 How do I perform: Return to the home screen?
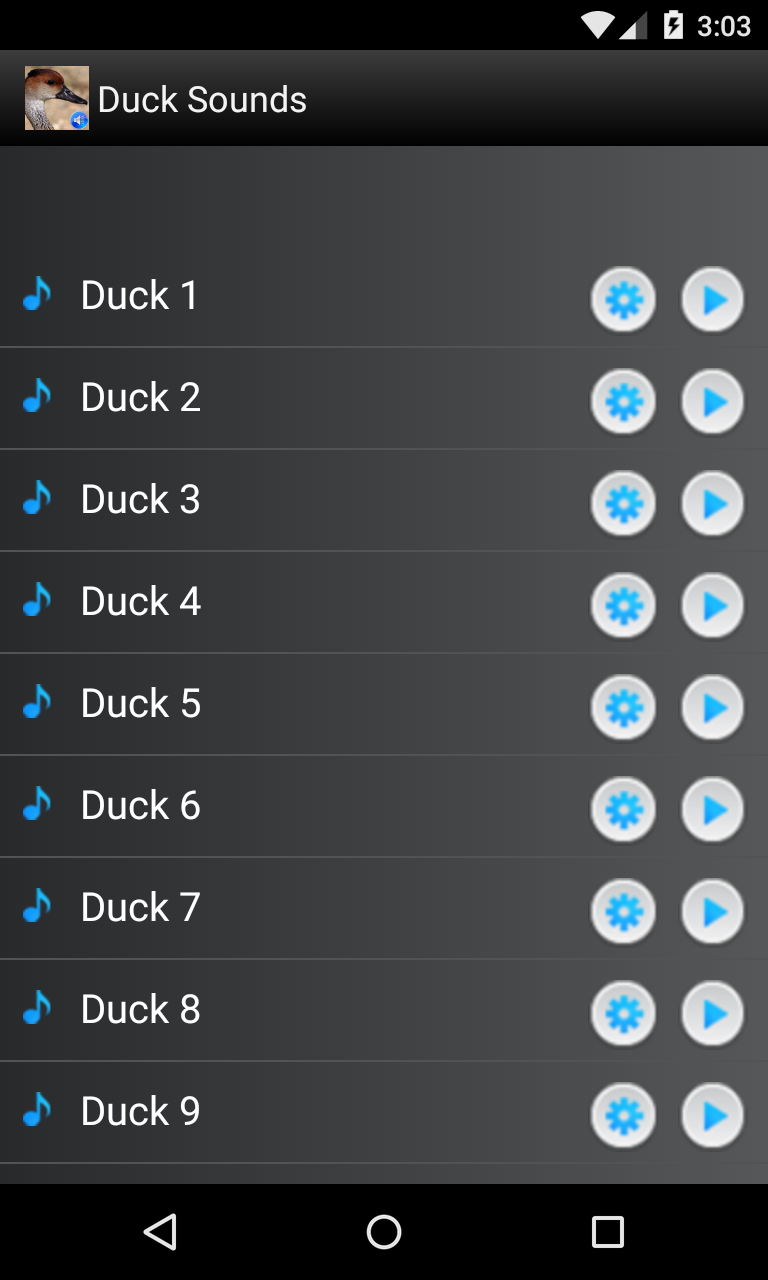tap(384, 1232)
